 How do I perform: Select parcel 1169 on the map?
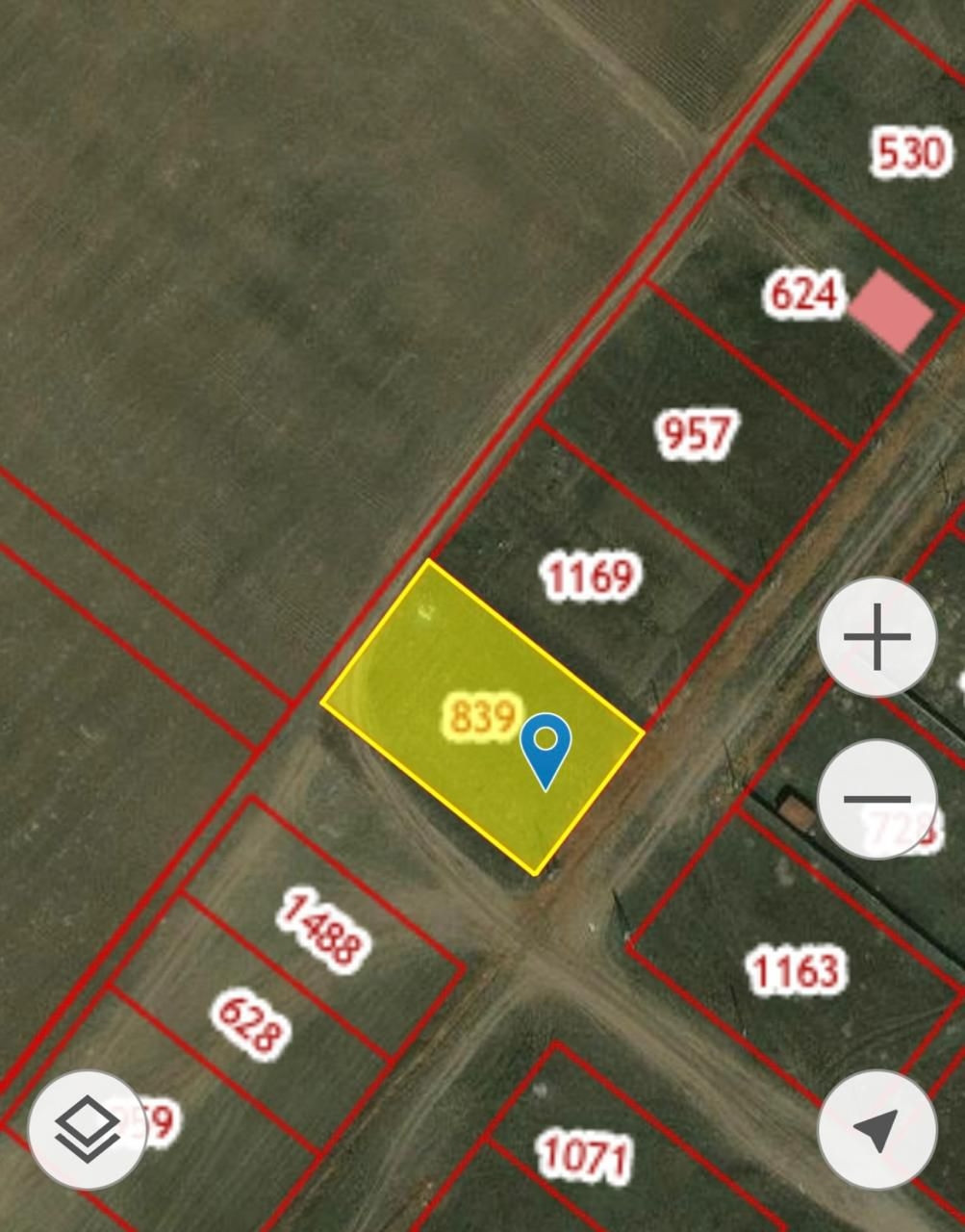point(591,576)
